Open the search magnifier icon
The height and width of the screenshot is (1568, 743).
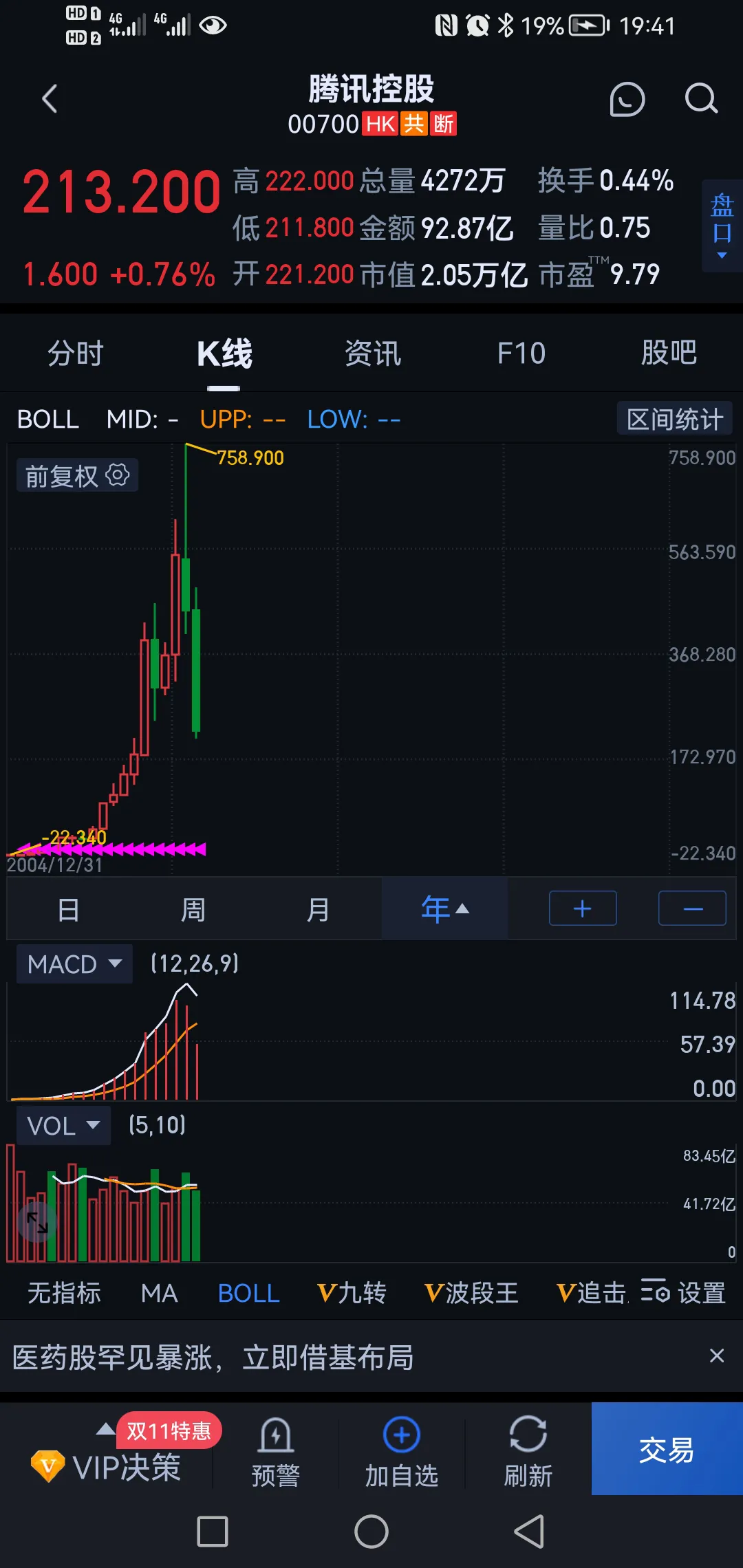coord(701,99)
